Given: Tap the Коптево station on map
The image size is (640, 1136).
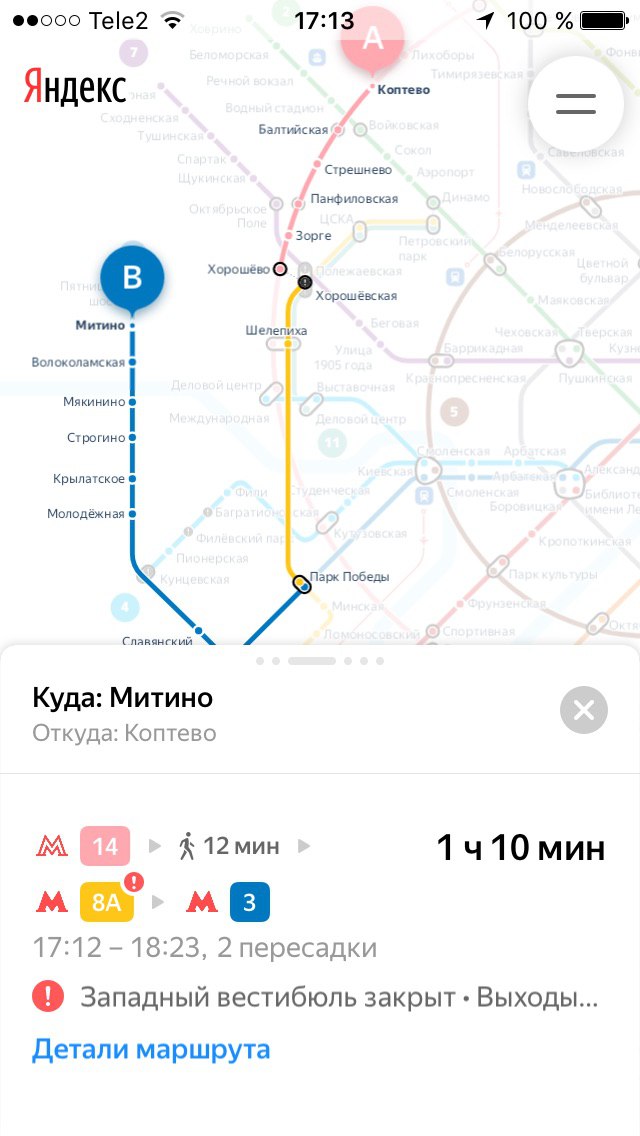Looking at the screenshot, I should (403, 90).
